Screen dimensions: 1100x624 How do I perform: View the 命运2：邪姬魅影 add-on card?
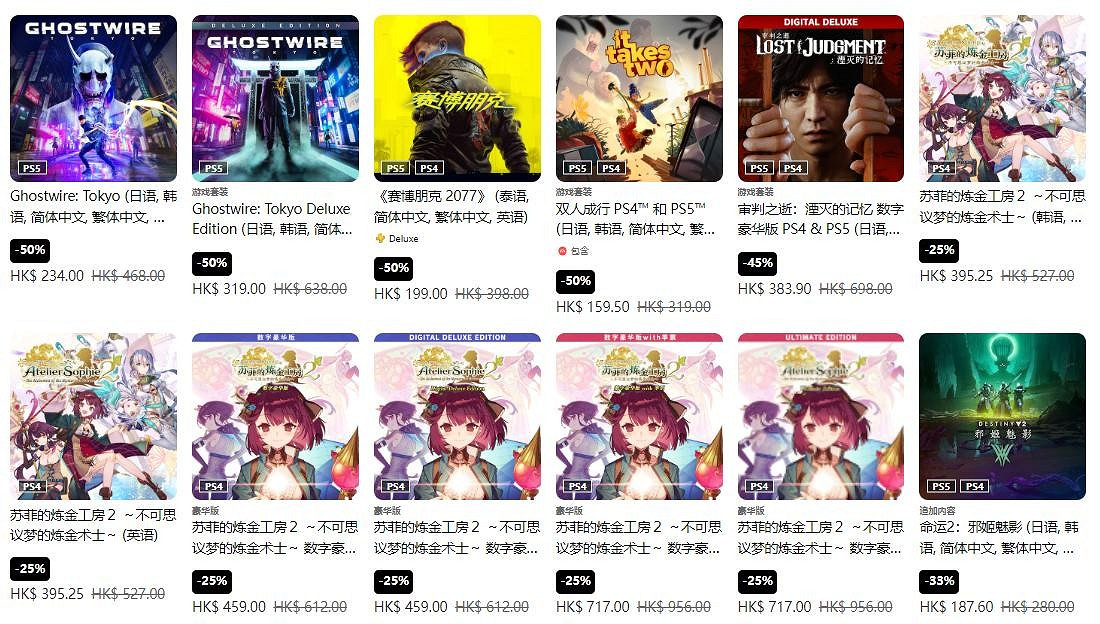pos(1003,416)
